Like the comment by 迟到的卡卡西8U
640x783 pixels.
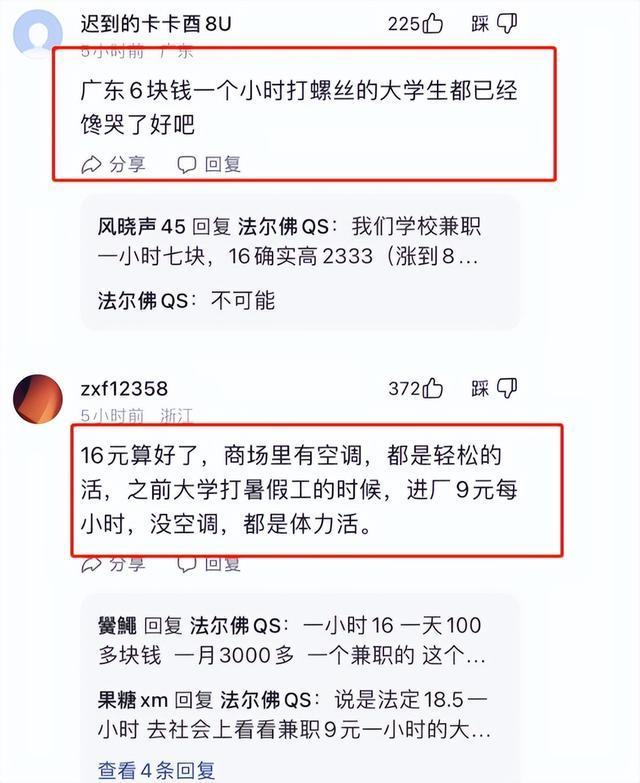click(x=431, y=23)
